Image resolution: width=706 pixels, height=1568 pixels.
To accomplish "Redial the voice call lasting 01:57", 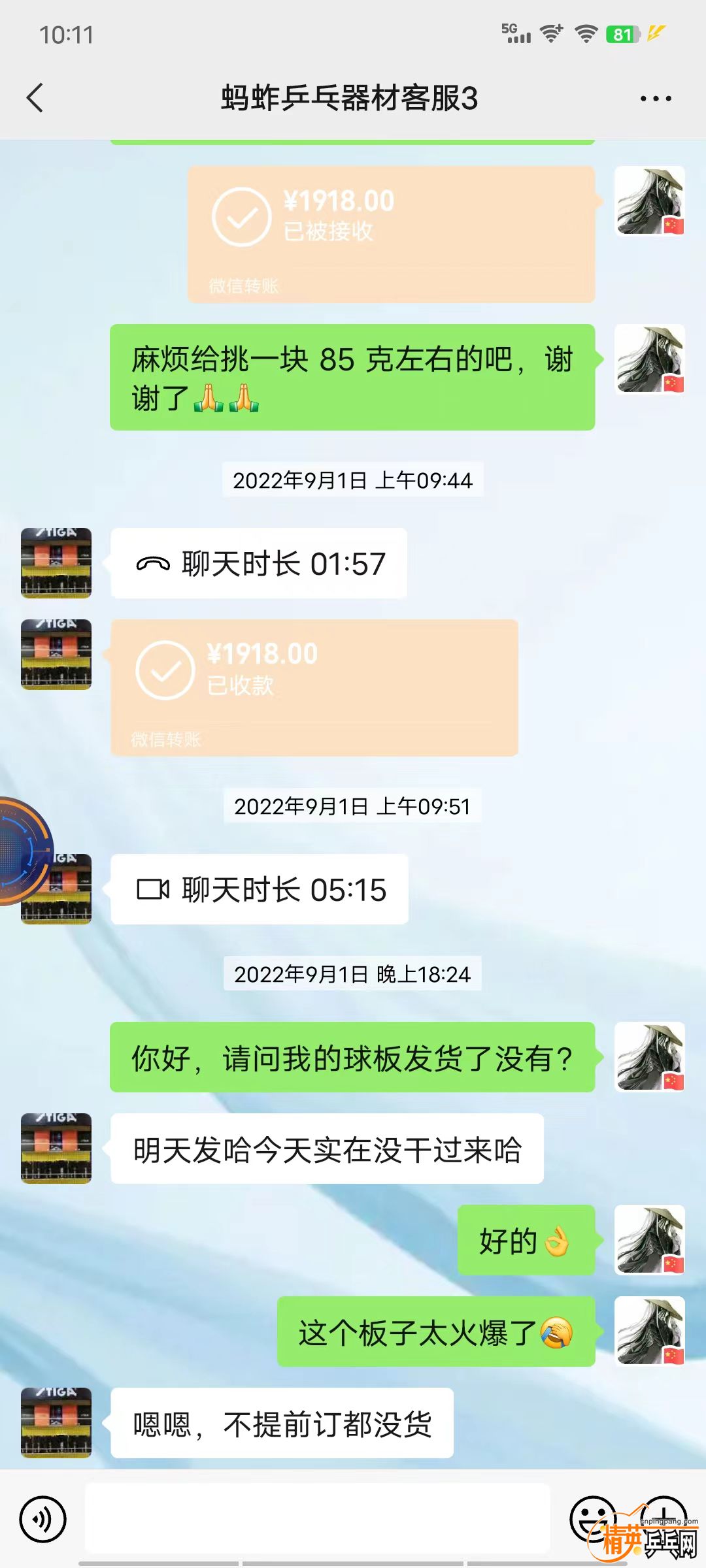I will (259, 563).
